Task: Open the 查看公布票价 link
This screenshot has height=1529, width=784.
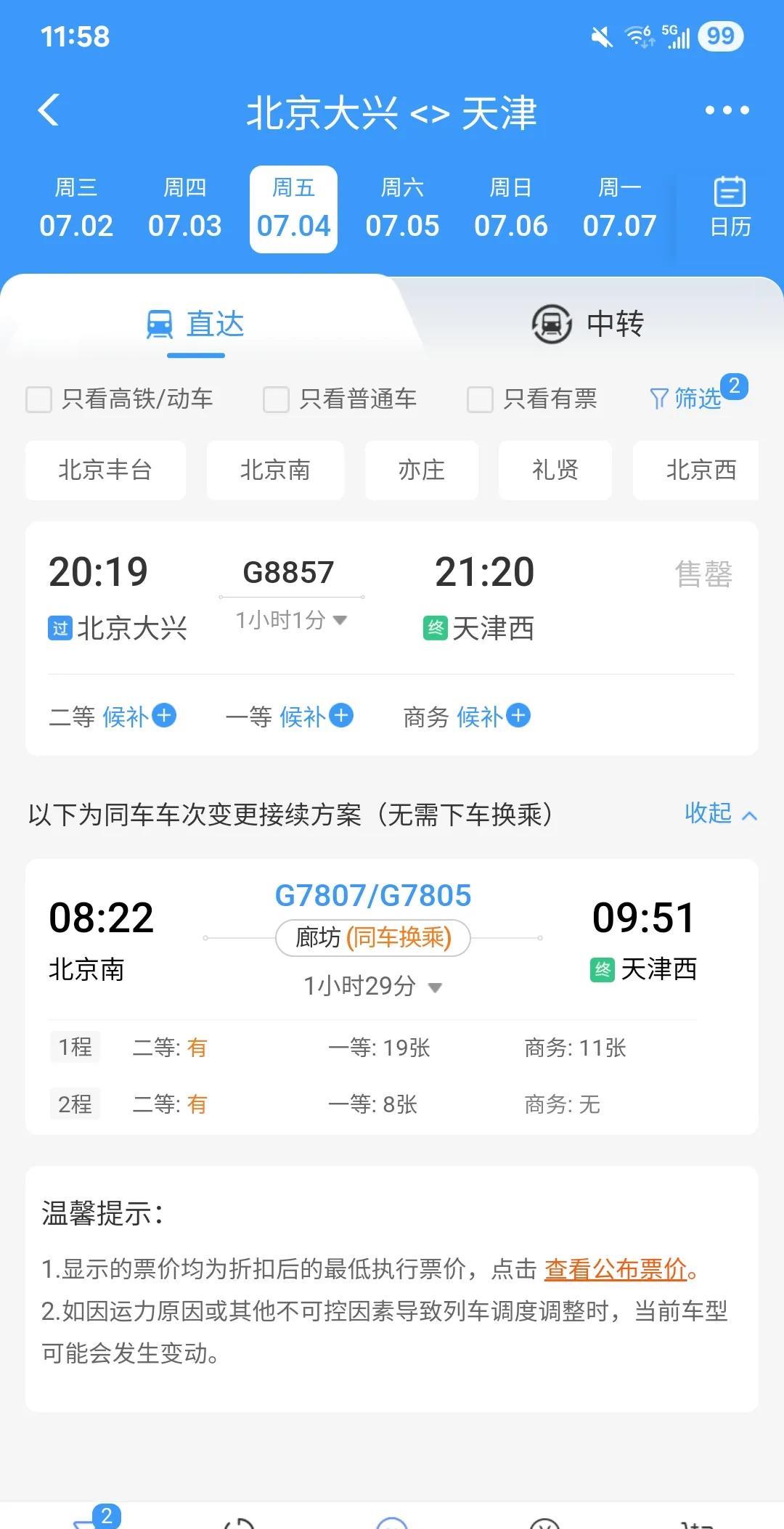Action: (x=616, y=1269)
